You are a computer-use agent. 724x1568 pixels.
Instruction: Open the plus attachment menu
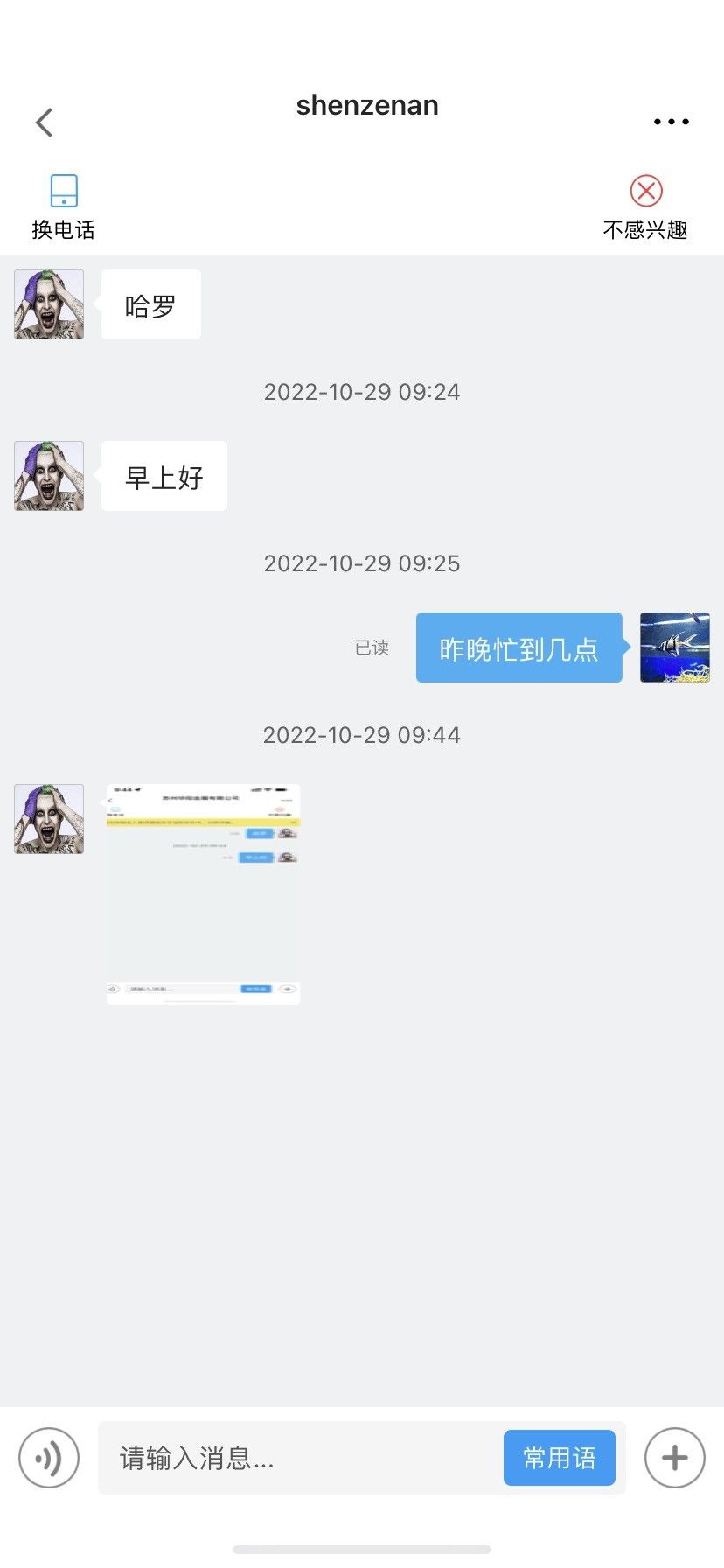[x=674, y=1458]
